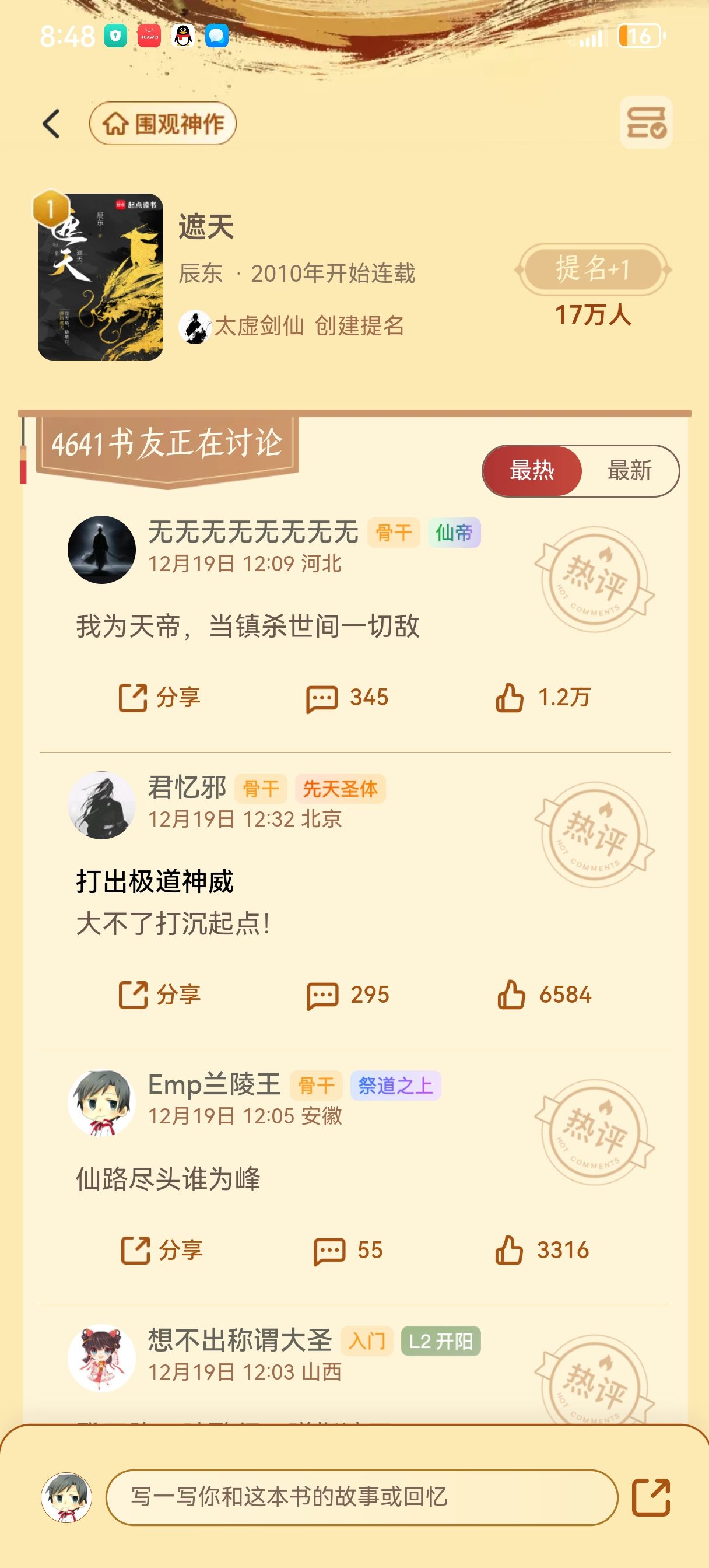Open 无无无无无无无无's profile avatar
This screenshot has height=1568, width=709.
(101, 549)
